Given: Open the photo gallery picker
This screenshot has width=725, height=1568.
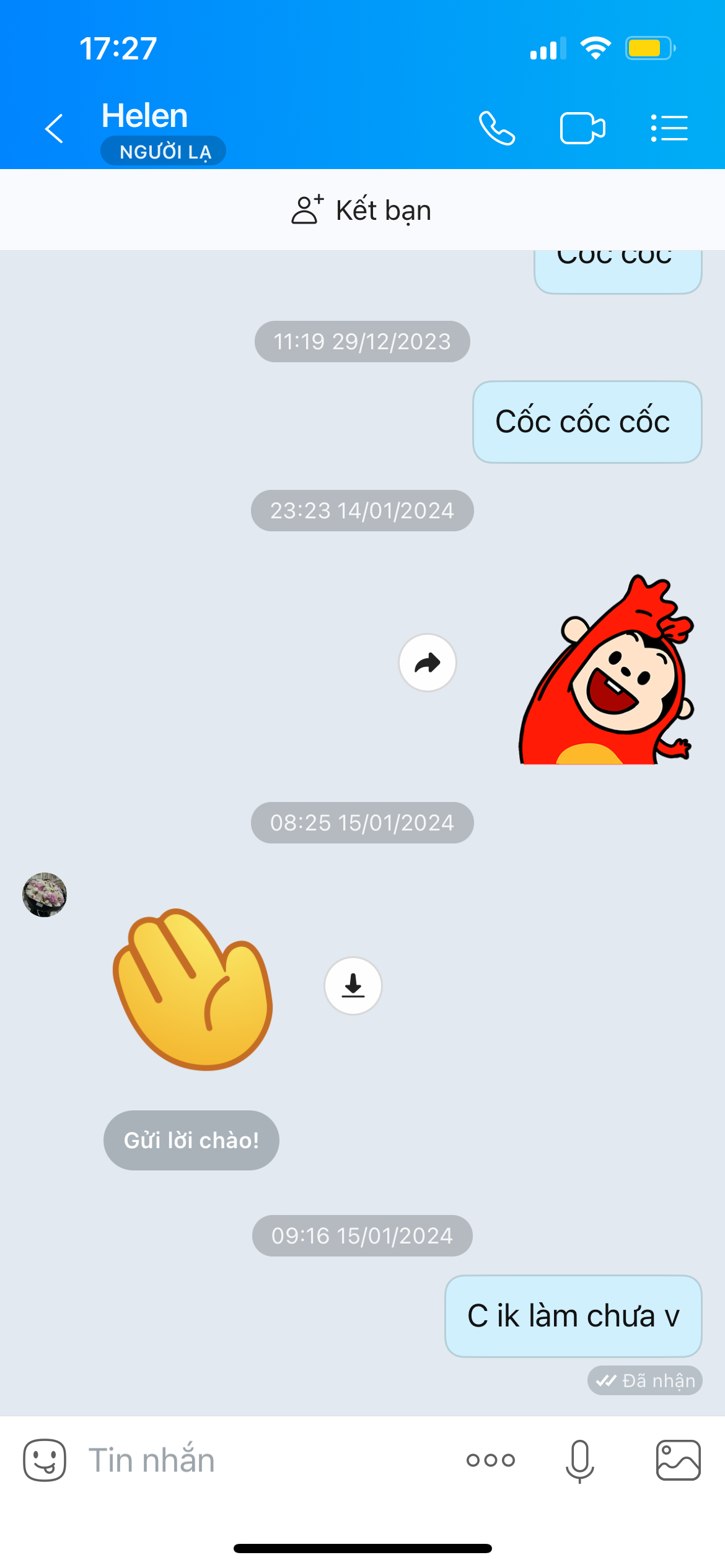Looking at the screenshot, I should (679, 1460).
